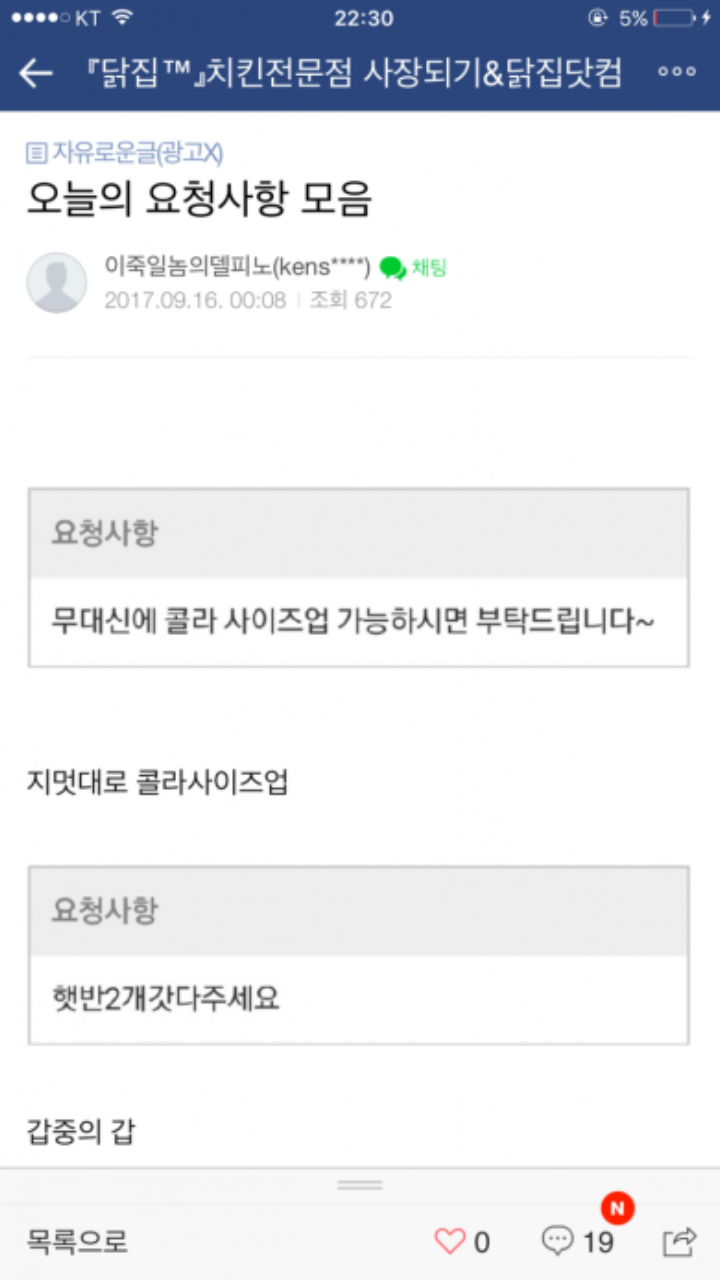Share this post
The image size is (720, 1280).
tap(679, 1242)
